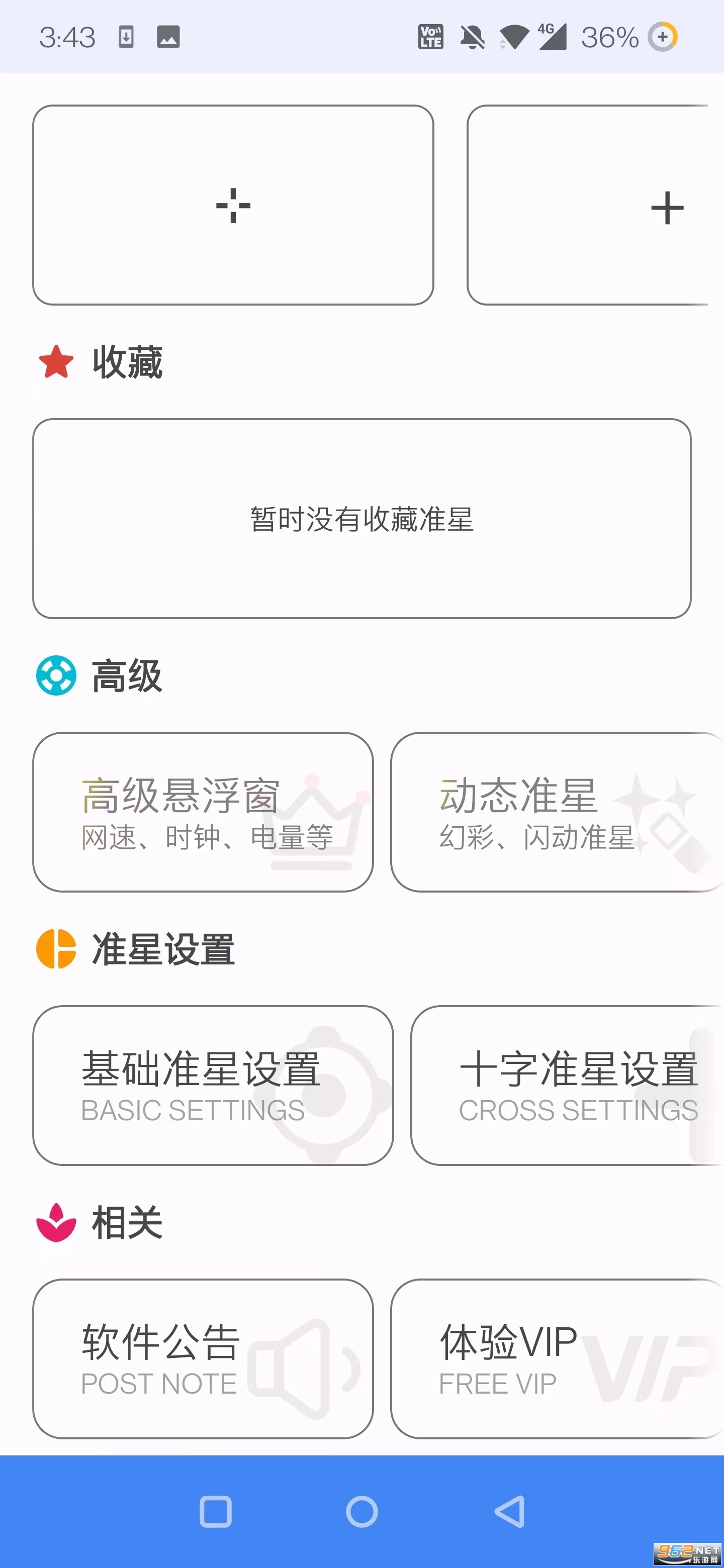View 软件公告 Post Note
724x1568 pixels.
click(x=203, y=1358)
